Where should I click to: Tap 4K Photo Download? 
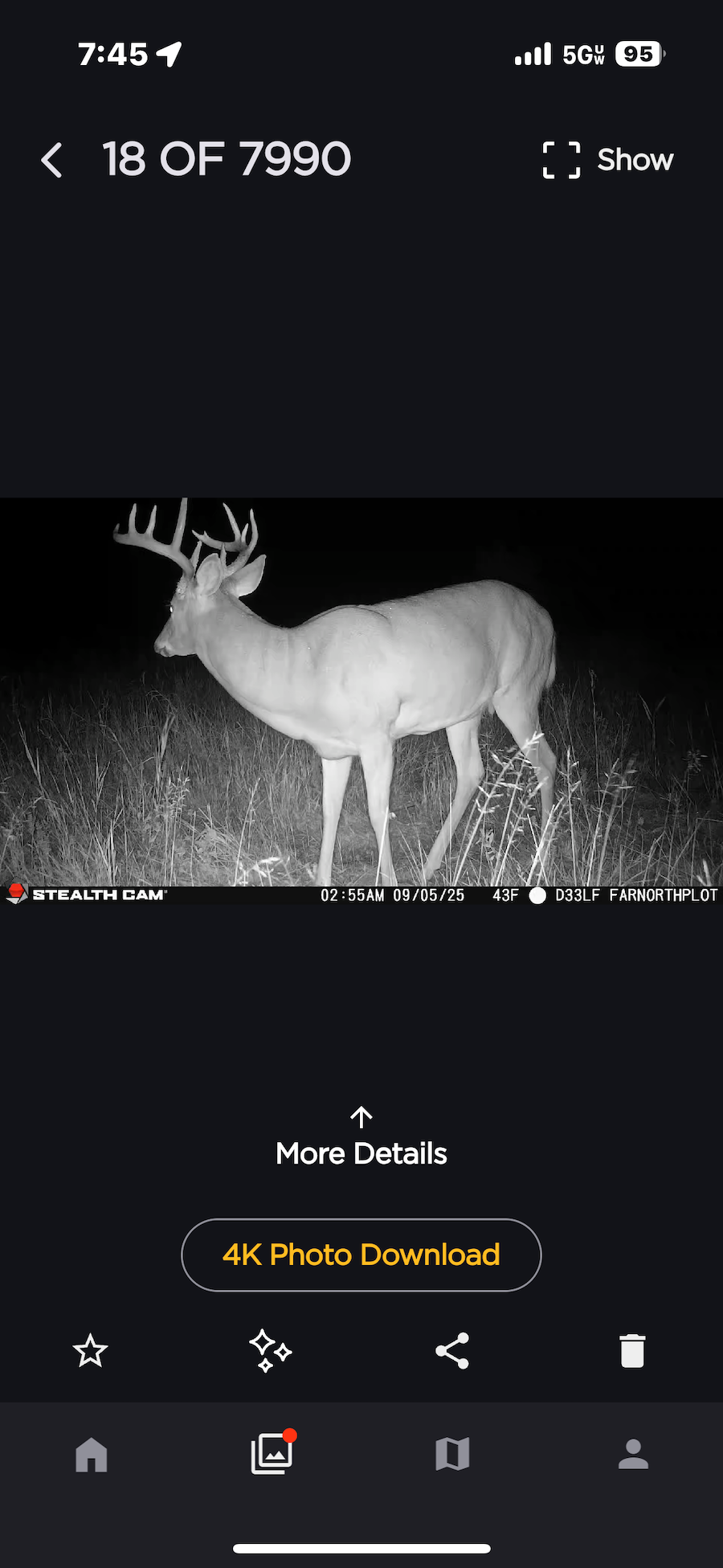pyautogui.click(x=361, y=1255)
